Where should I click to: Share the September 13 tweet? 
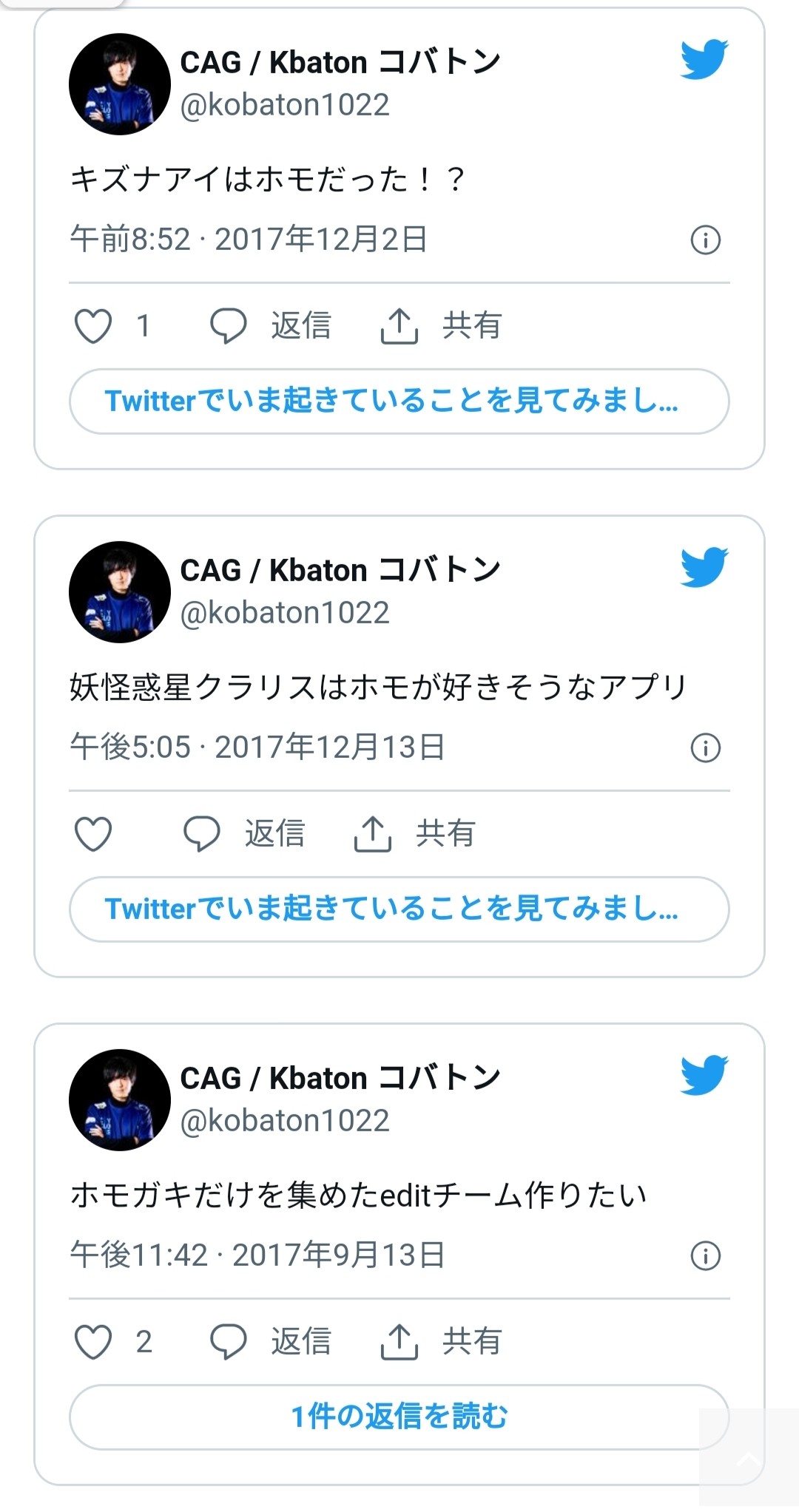[x=441, y=1342]
